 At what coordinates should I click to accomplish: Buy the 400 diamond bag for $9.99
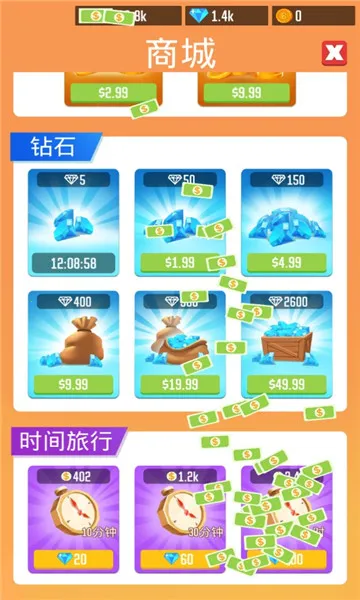pos(73,385)
